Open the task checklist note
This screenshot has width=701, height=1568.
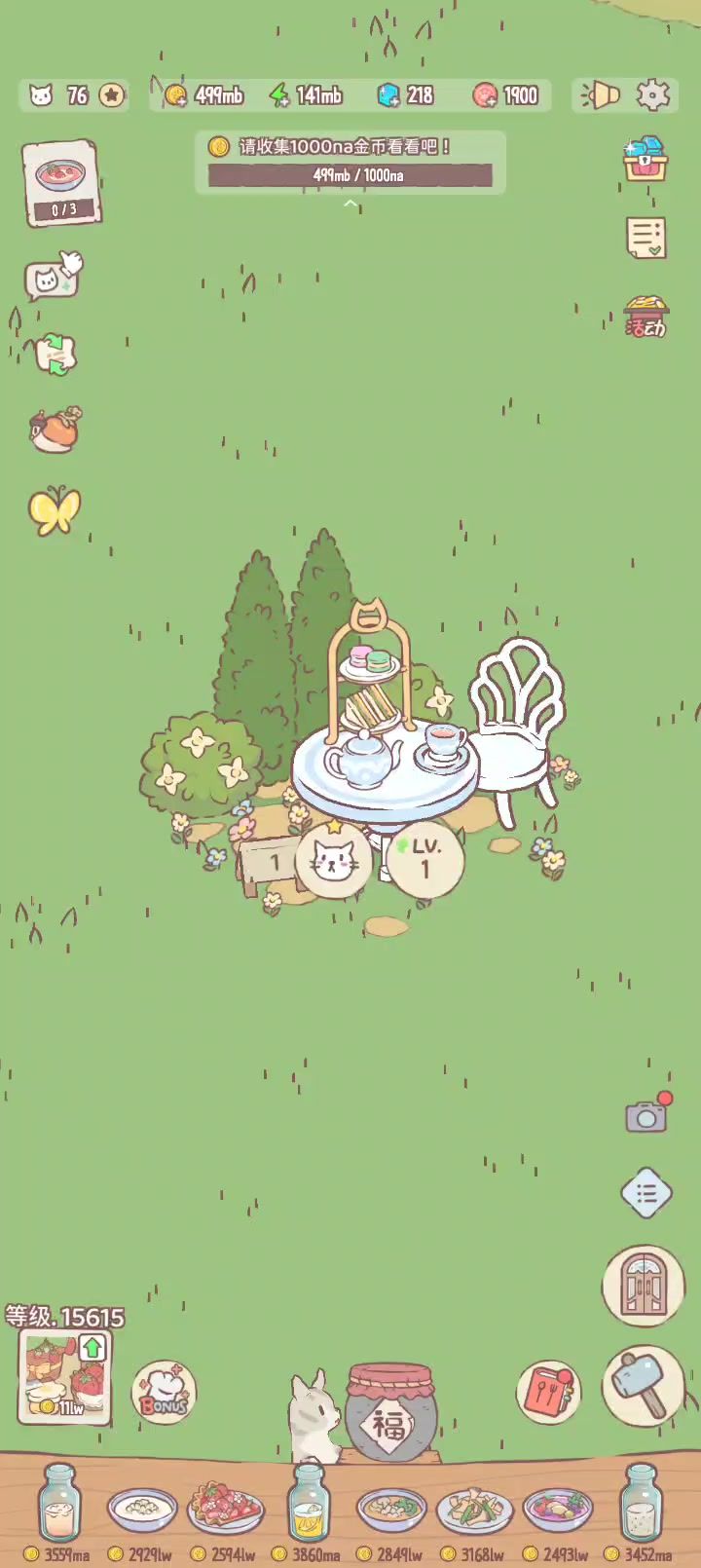pos(645,238)
